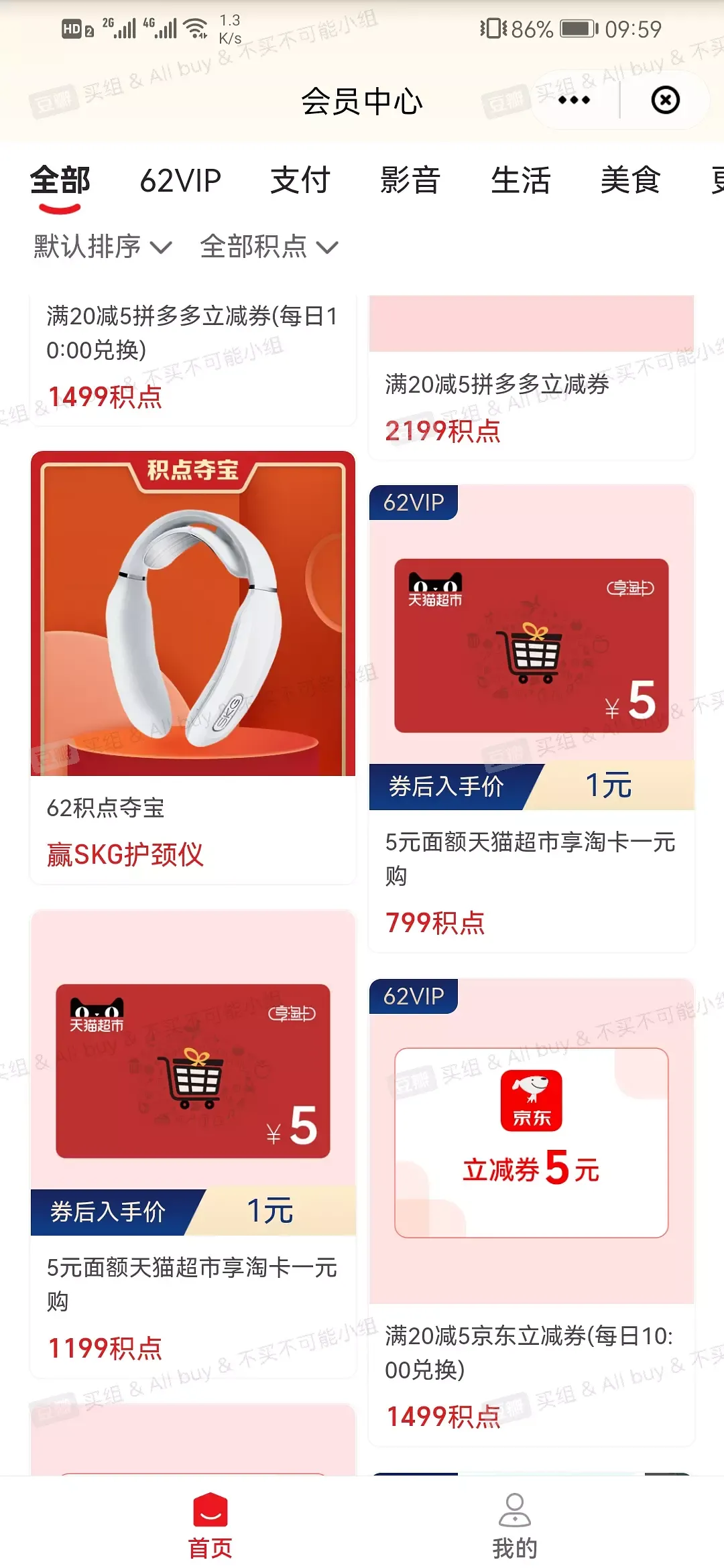Go to the 首页 tab
Viewport: 724px width, 1568px height.
click(210, 1524)
